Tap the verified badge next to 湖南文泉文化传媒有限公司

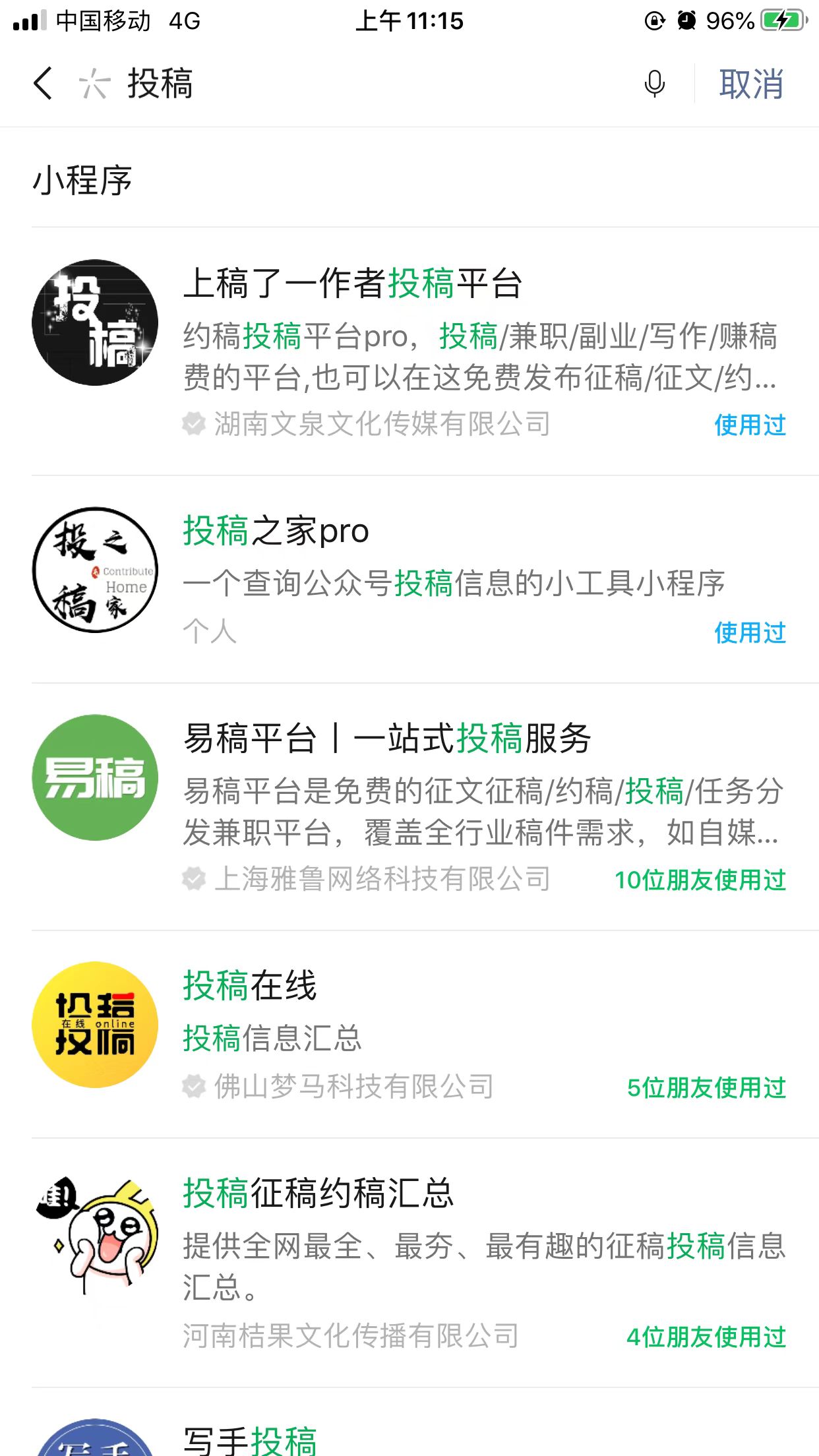(x=192, y=426)
